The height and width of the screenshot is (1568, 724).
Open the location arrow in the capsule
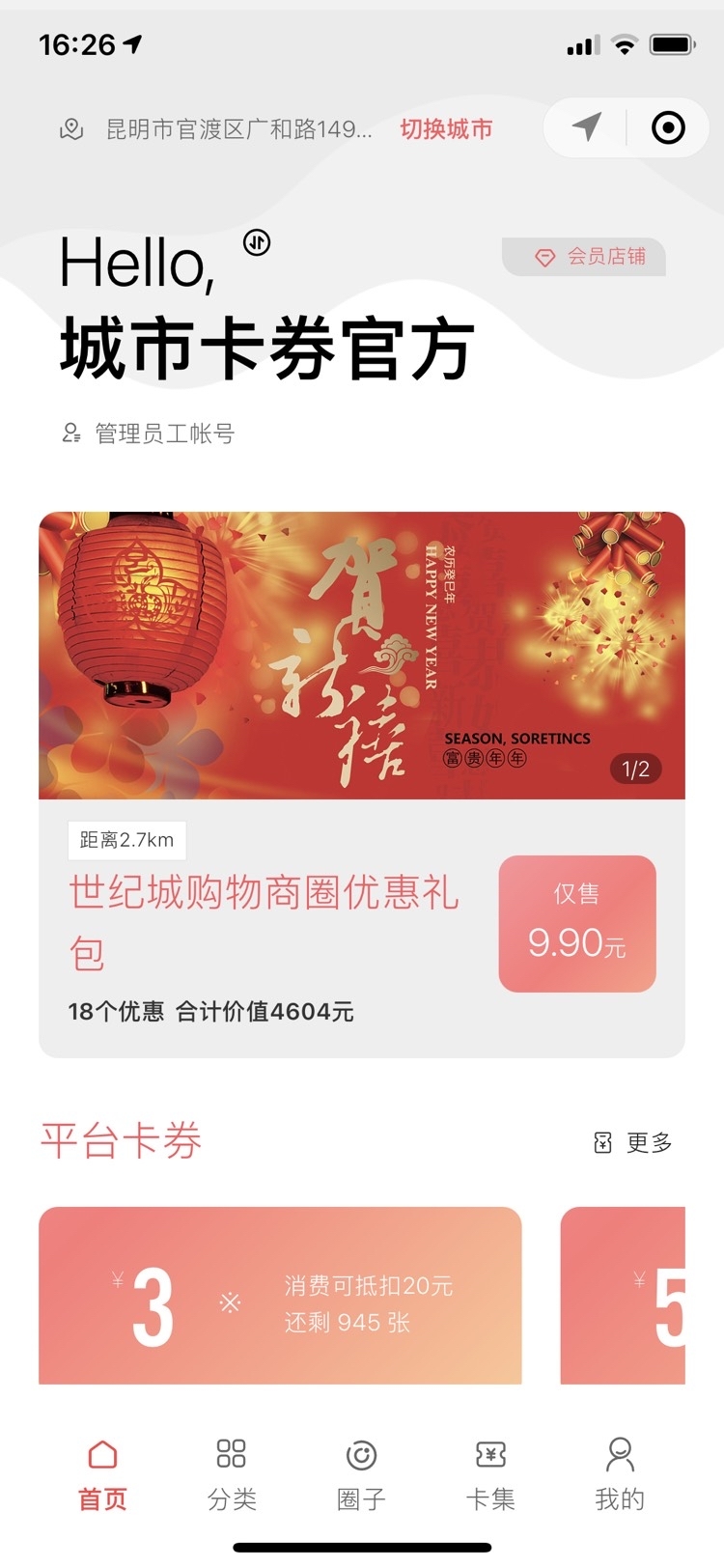coord(586,126)
